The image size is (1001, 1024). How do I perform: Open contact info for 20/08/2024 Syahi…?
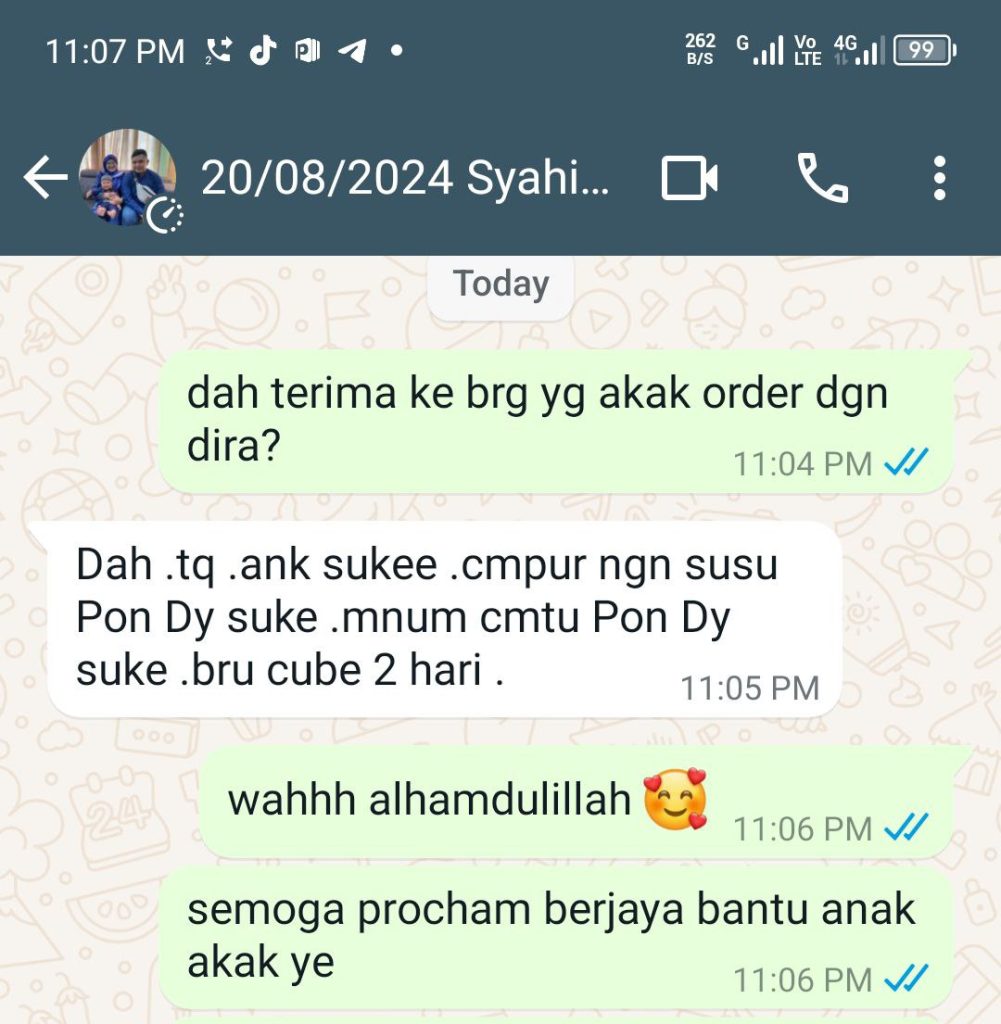coord(404,180)
